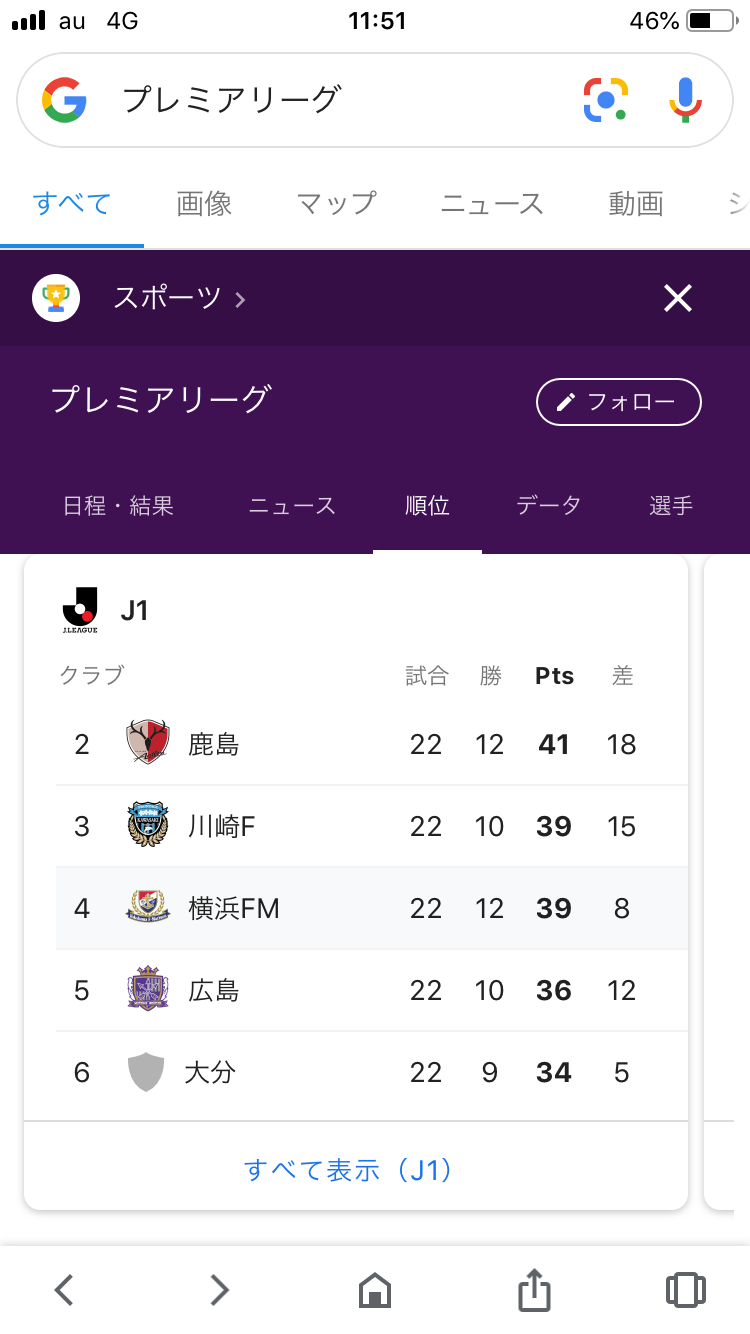Open the 選手 tab

[671, 506]
